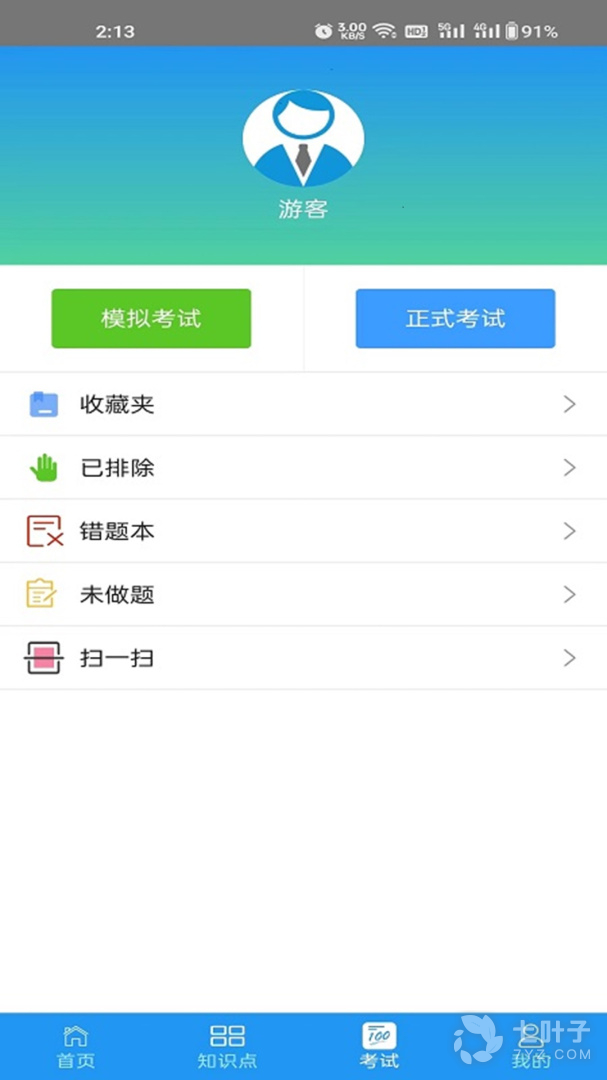
Task: Go to the 我的 profile tab
Action: [531, 1046]
